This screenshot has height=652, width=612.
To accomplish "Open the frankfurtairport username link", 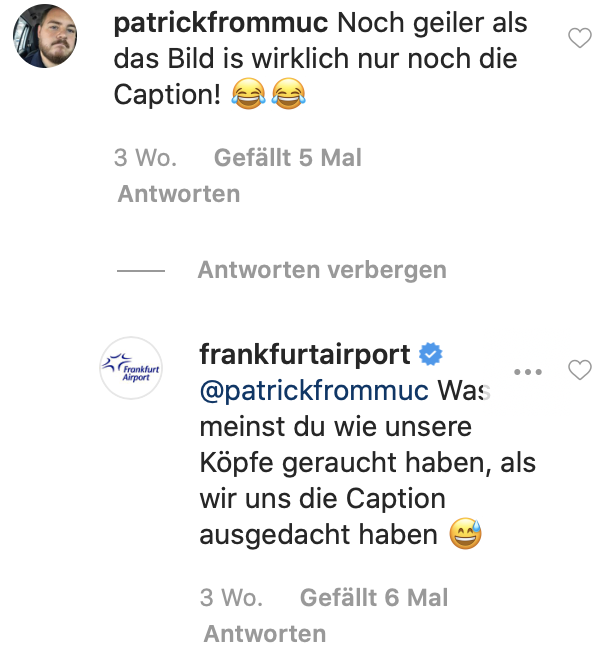I will (305, 355).
